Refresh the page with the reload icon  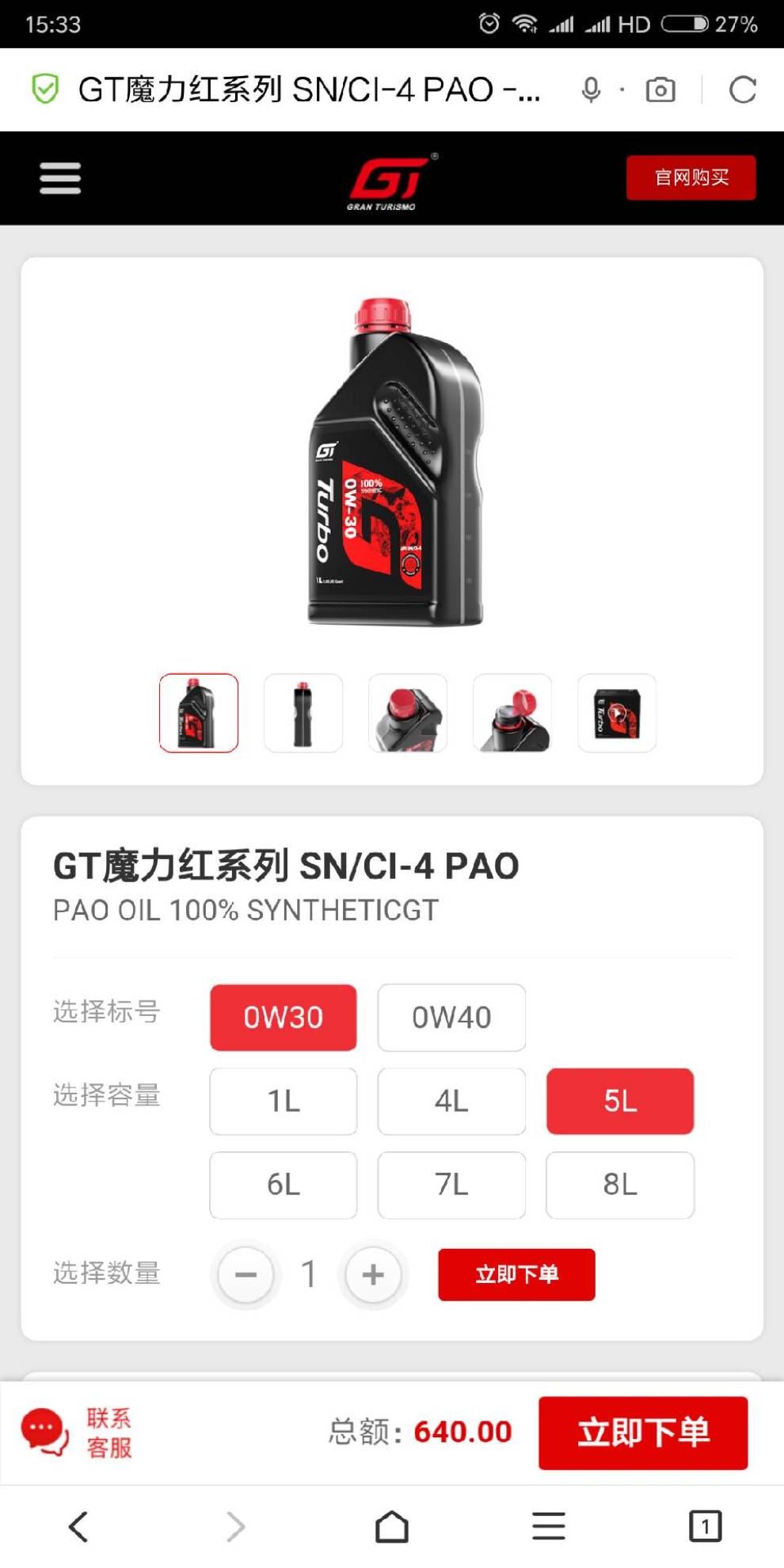coord(743,89)
